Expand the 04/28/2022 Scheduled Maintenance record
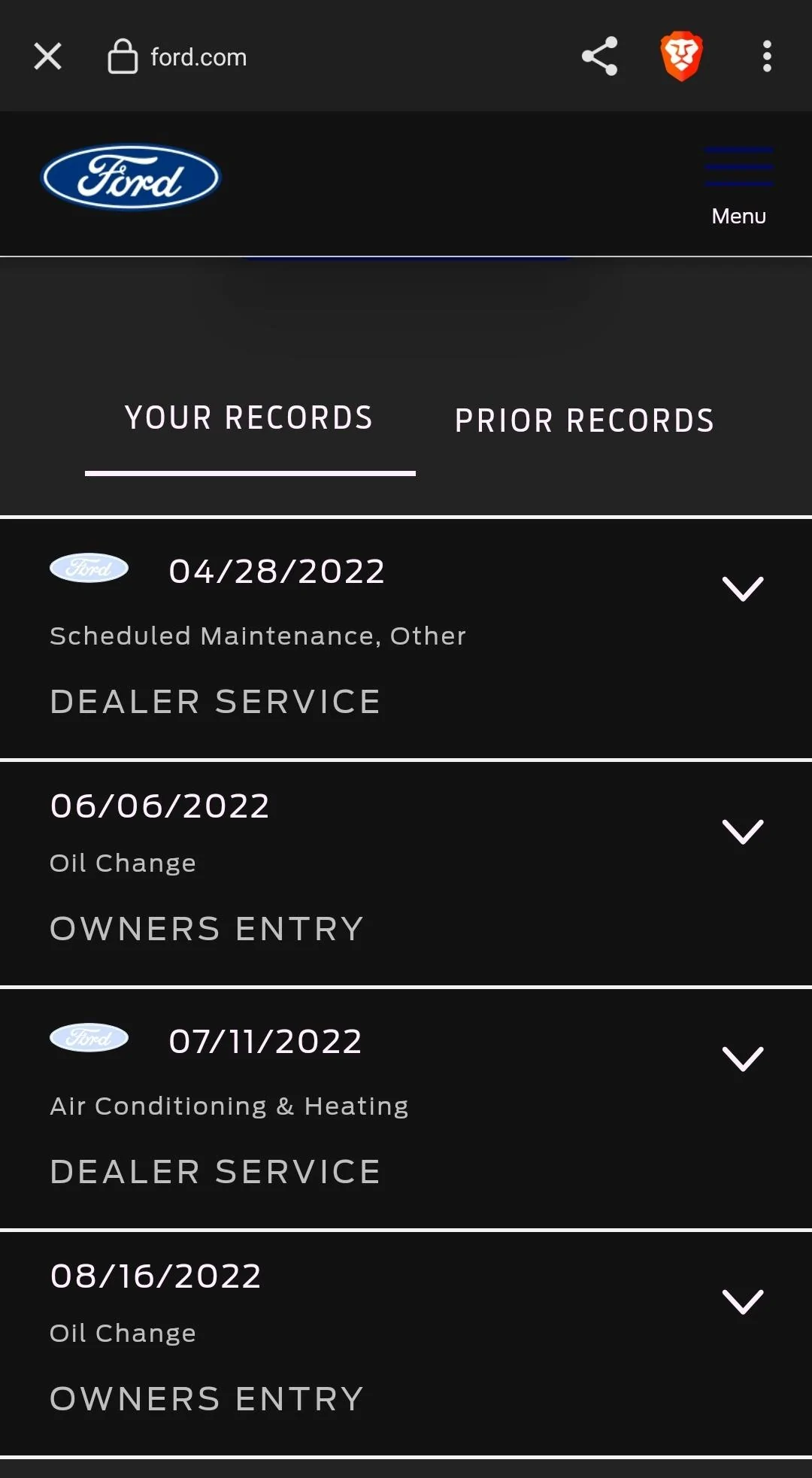812x1478 pixels. pyautogui.click(x=742, y=588)
